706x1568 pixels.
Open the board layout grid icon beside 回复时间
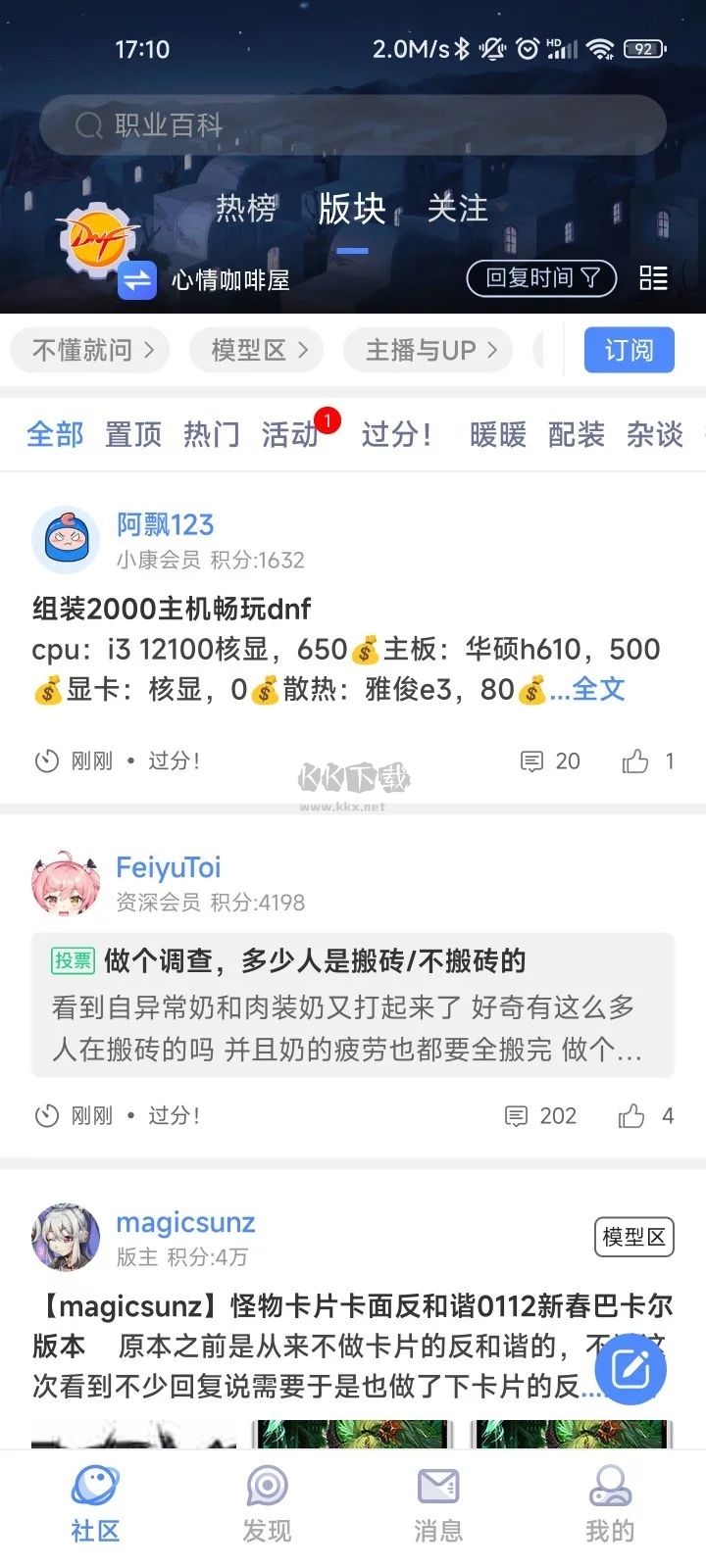coord(653,278)
